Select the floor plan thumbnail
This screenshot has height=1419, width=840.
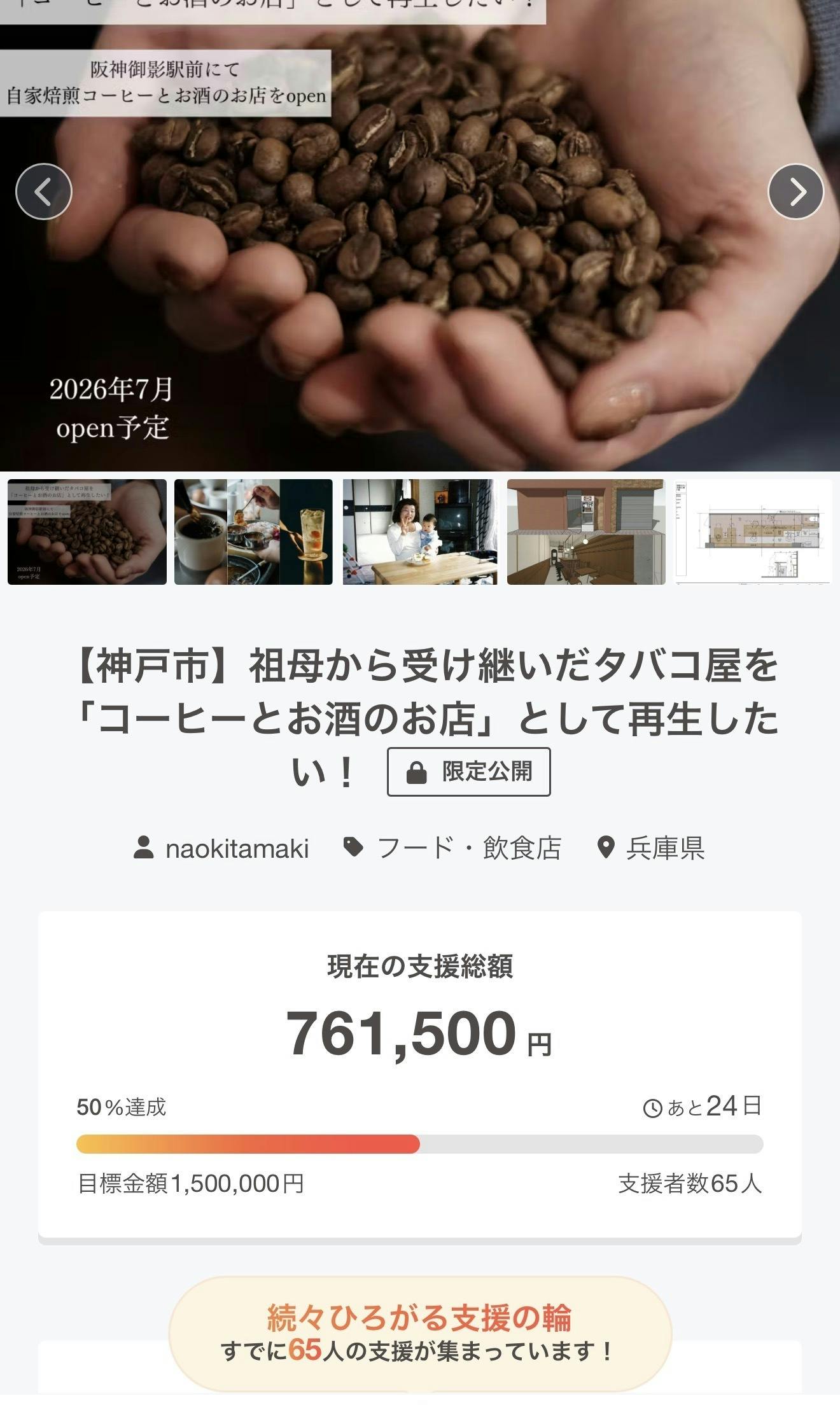[x=753, y=531]
